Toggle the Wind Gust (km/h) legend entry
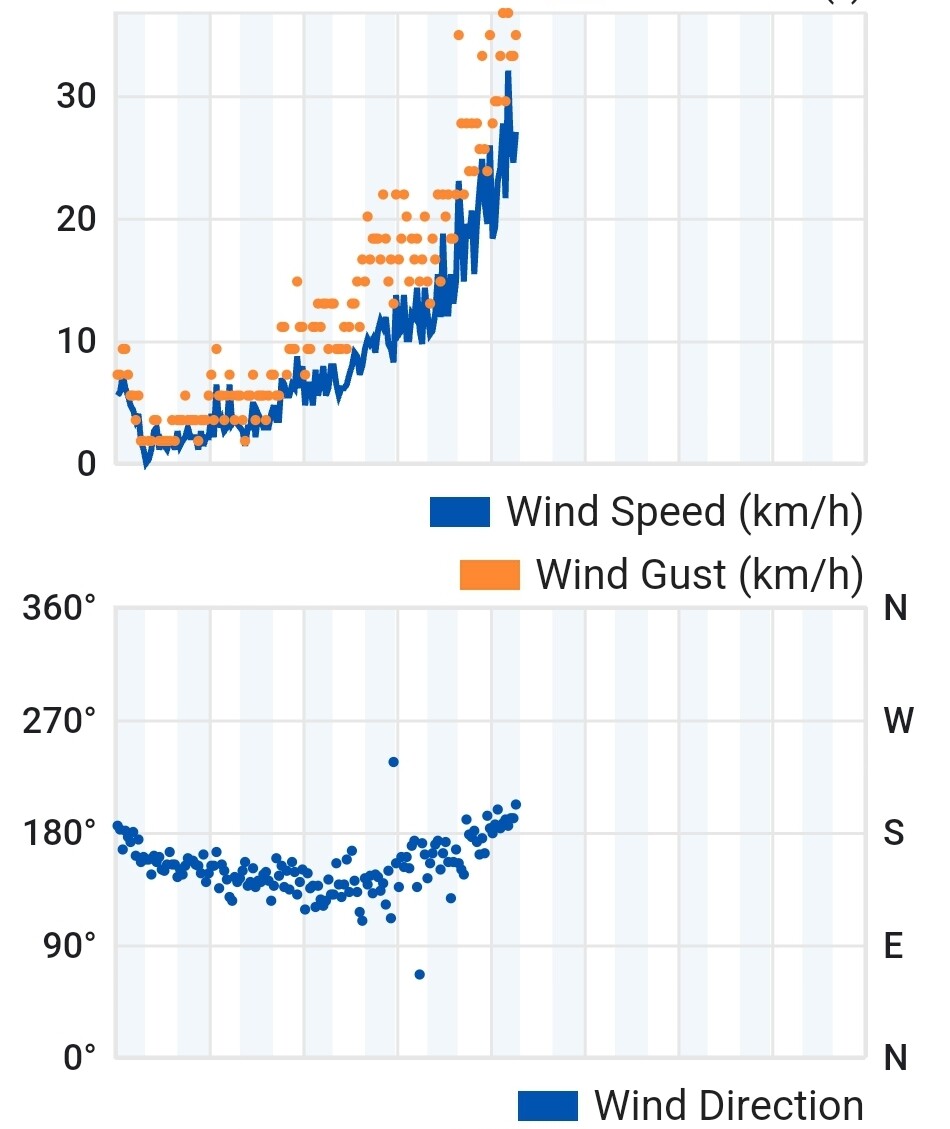This screenshot has width=950, height=1129. (661, 575)
